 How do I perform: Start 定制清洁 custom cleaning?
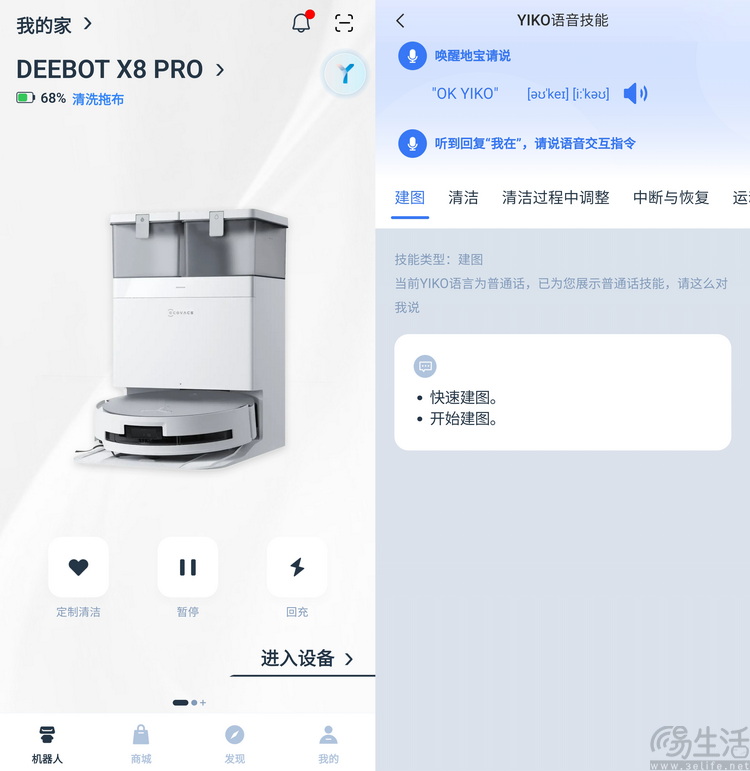(x=78, y=567)
